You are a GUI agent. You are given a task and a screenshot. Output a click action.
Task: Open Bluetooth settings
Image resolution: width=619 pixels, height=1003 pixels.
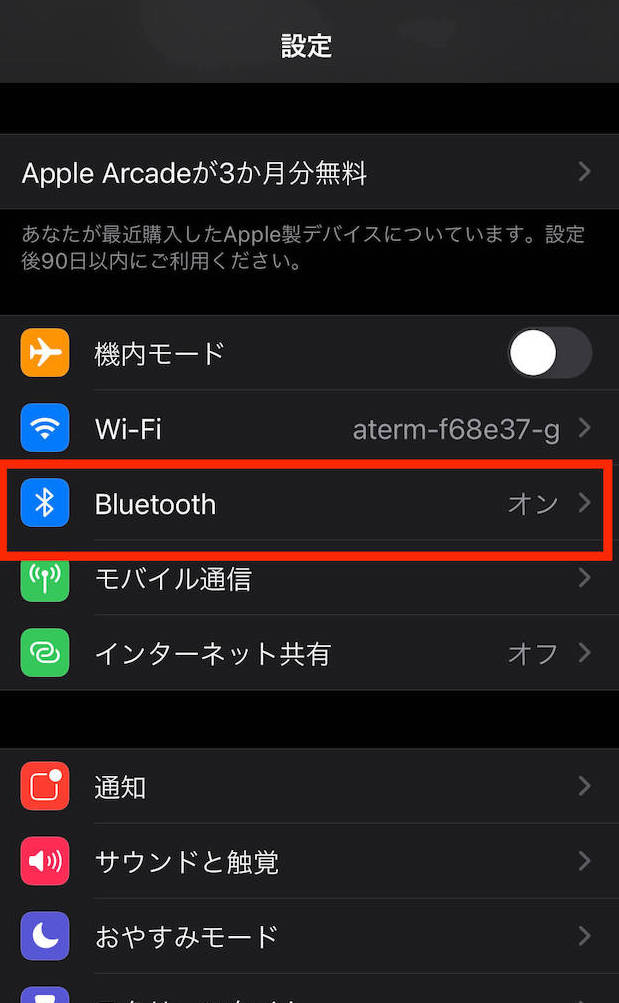click(310, 503)
